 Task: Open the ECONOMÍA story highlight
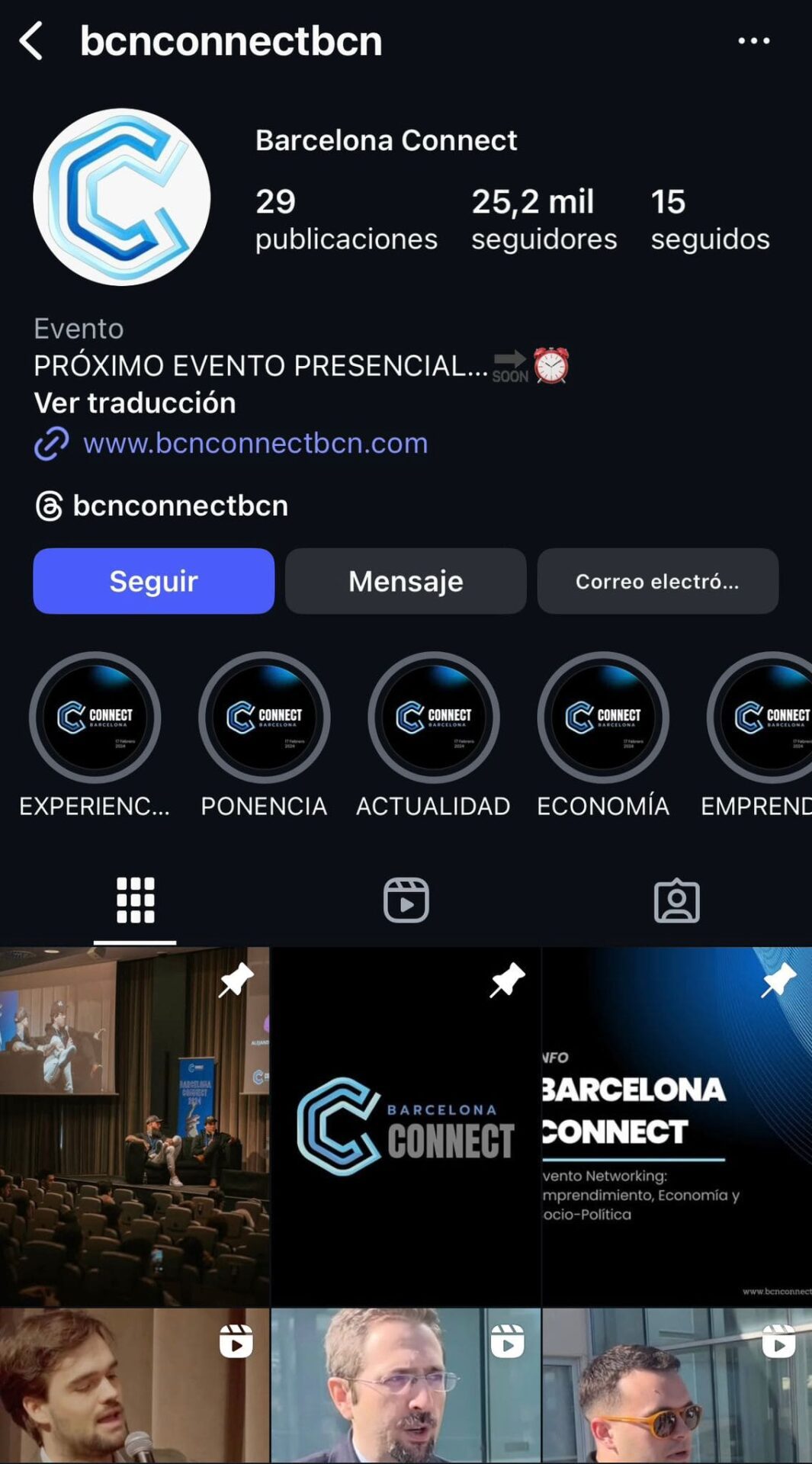pyautogui.click(x=602, y=718)
